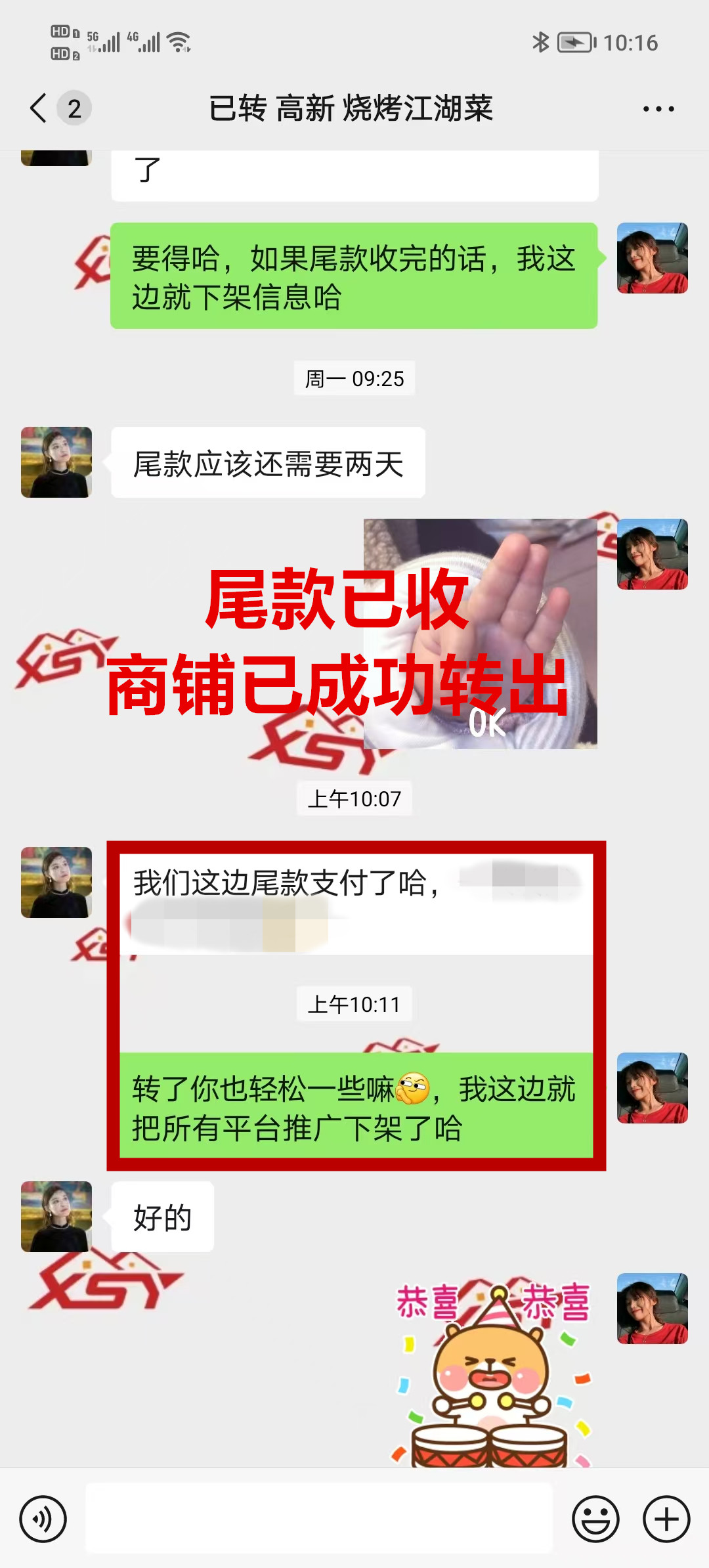The image size is (709, 1568).
Task: Switch to voice message input
Action: point(43,1519)
